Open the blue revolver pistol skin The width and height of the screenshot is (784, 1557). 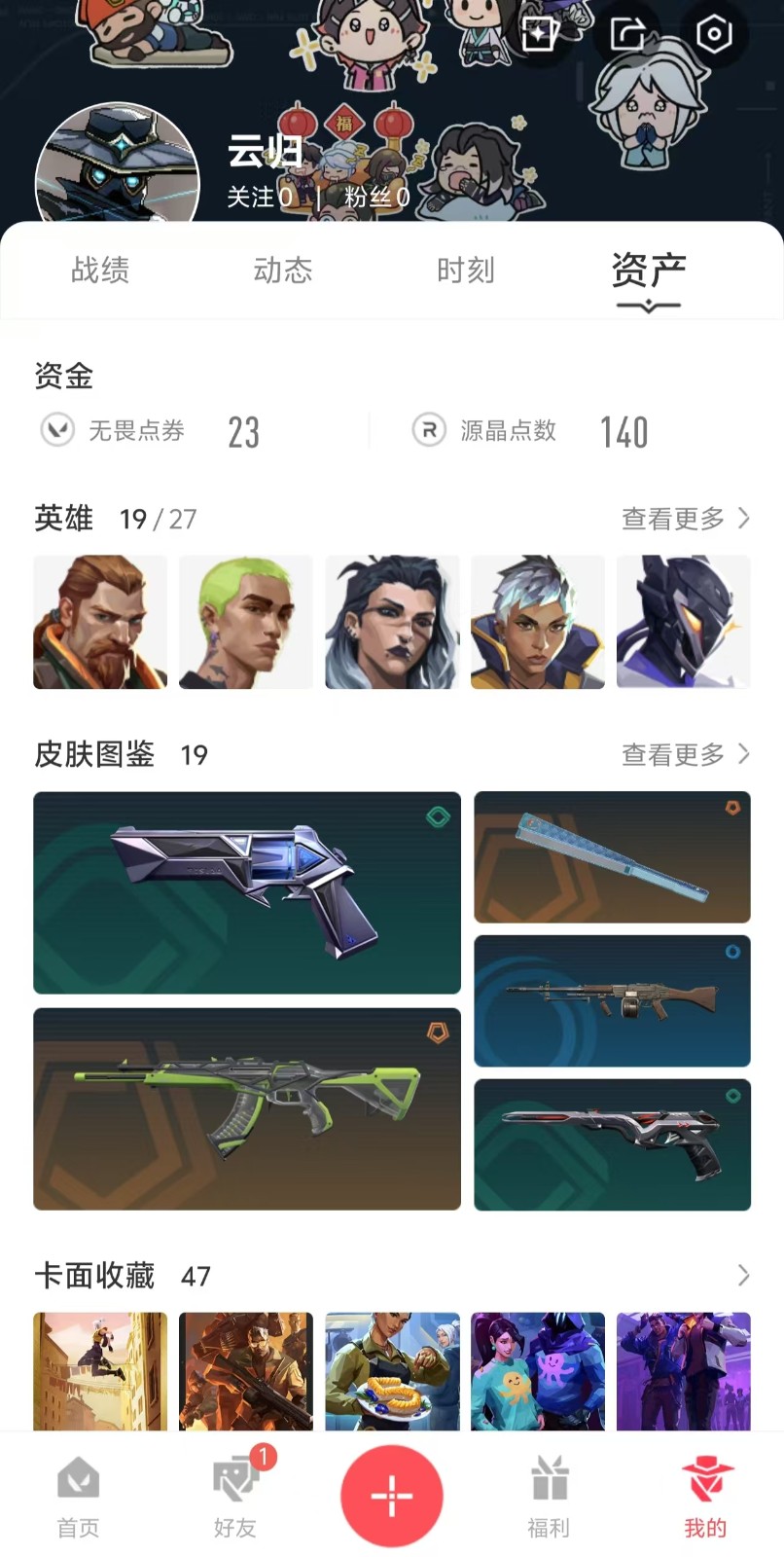(247, 892)
